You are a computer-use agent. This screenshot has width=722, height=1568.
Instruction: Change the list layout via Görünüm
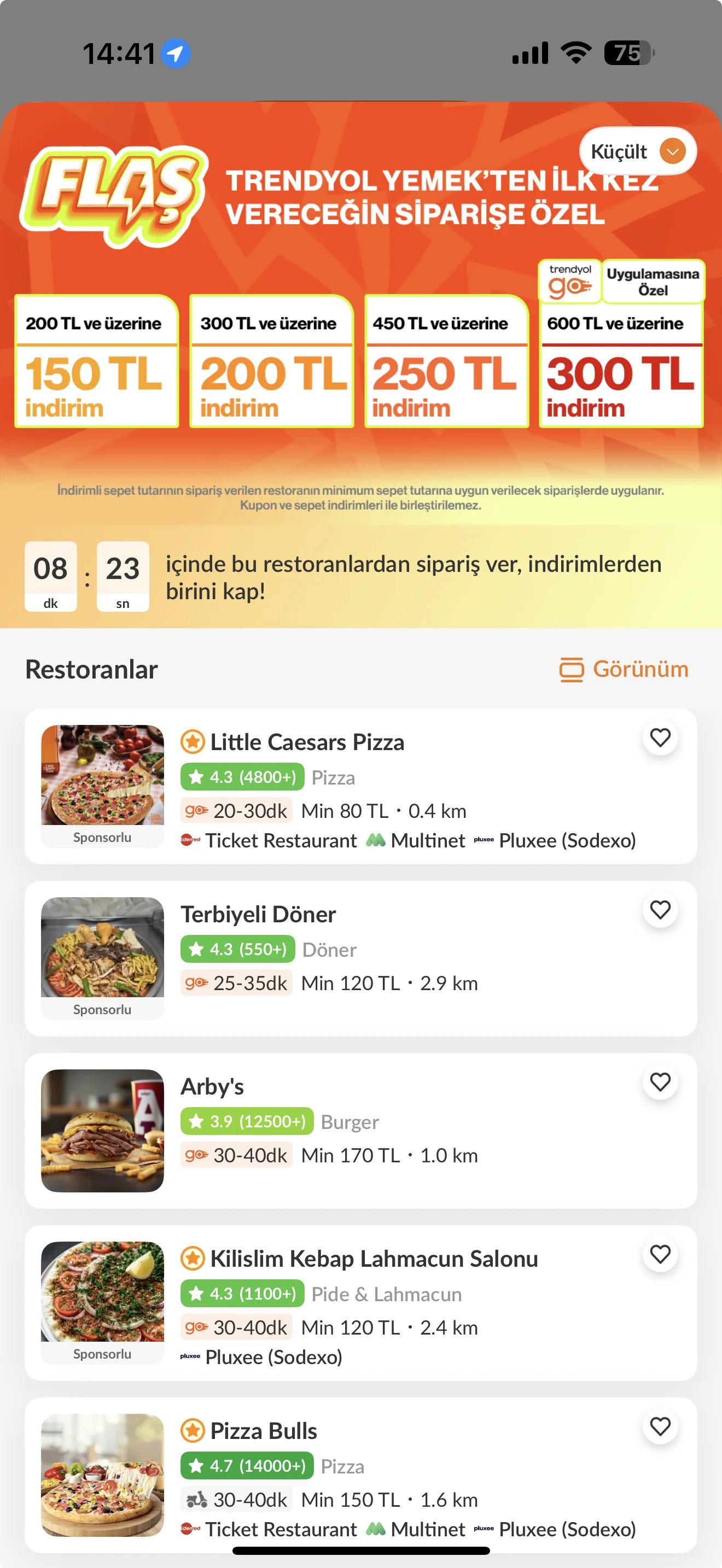pyautogui.click(x=625, y=669)
